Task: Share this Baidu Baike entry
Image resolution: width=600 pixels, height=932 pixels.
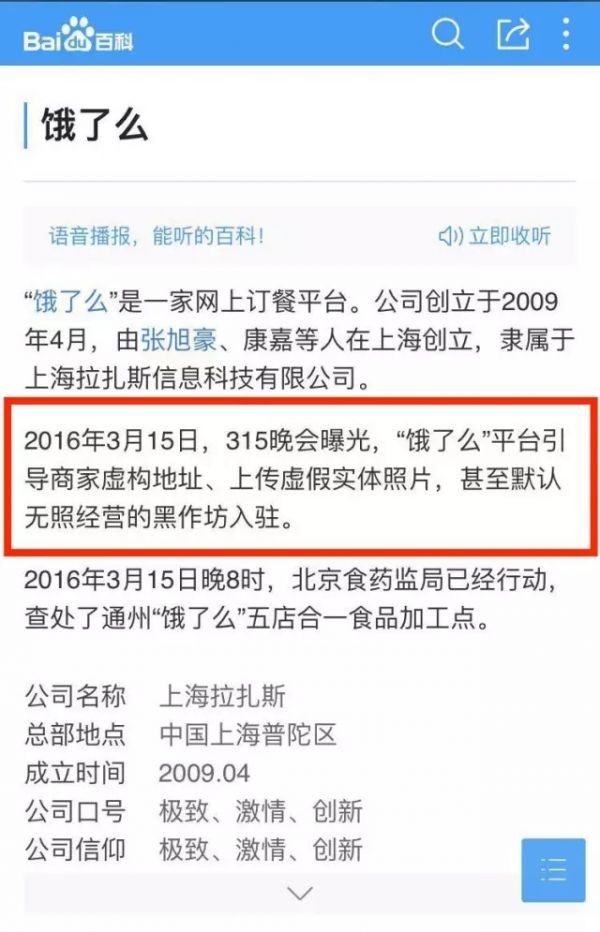Action: (512, 34)
